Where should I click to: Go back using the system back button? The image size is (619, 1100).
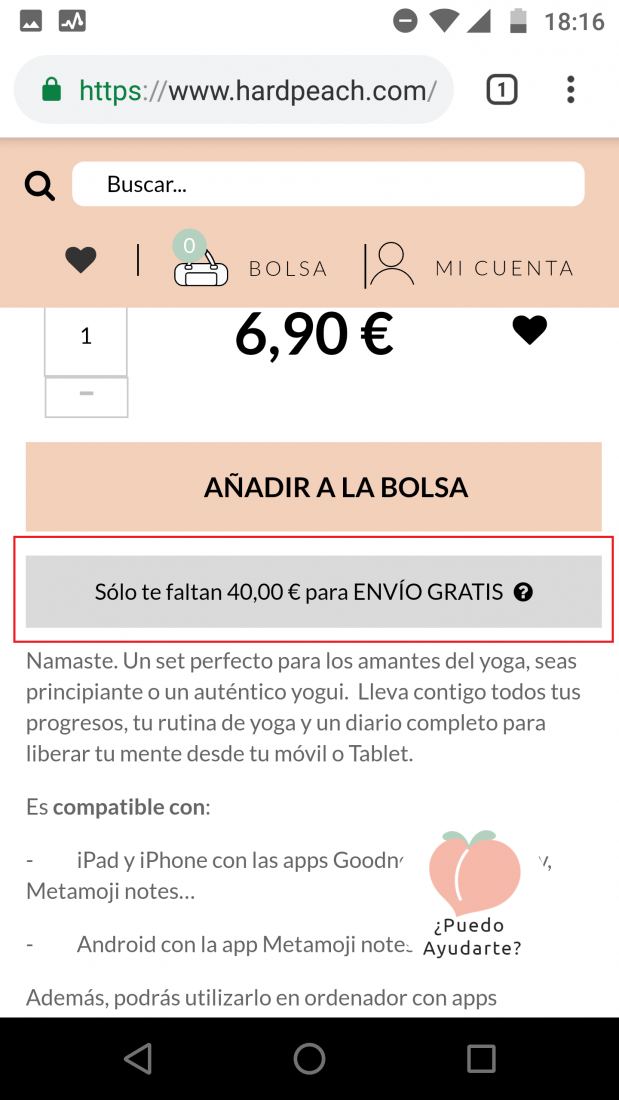(x=138, y=1058)
